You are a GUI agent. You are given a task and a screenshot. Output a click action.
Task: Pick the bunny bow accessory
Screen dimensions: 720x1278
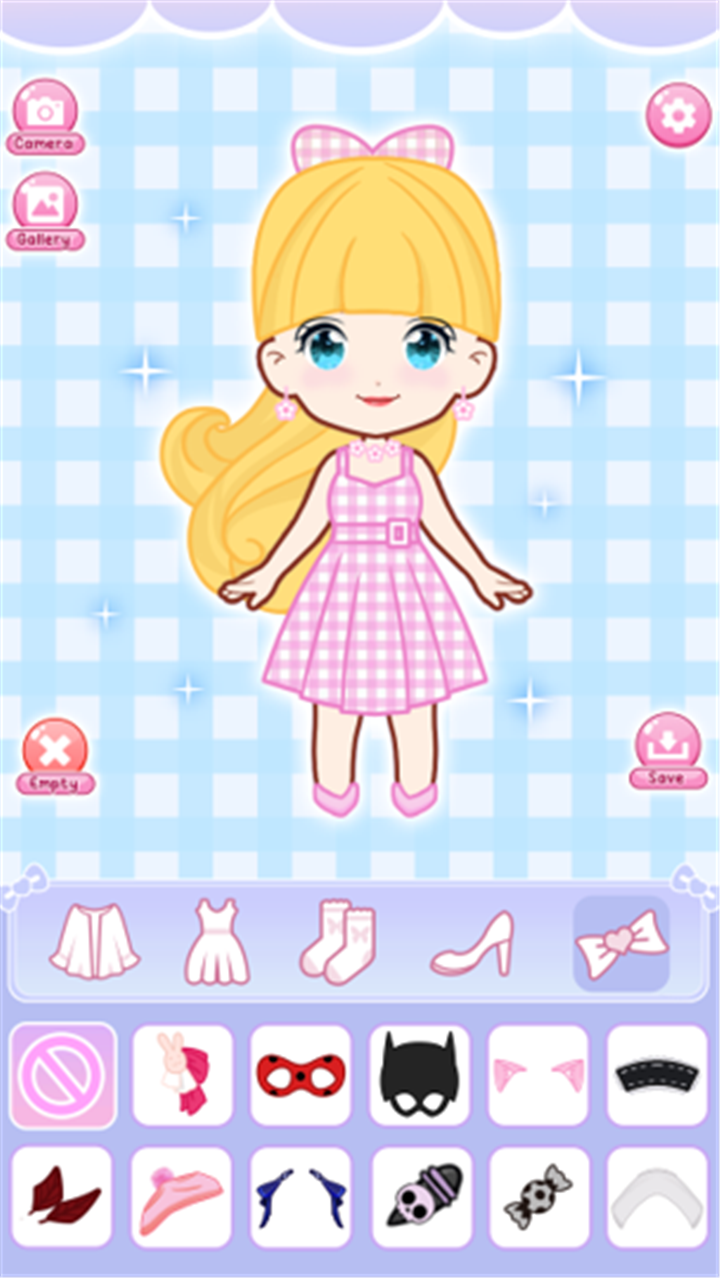click(182, 1076)
